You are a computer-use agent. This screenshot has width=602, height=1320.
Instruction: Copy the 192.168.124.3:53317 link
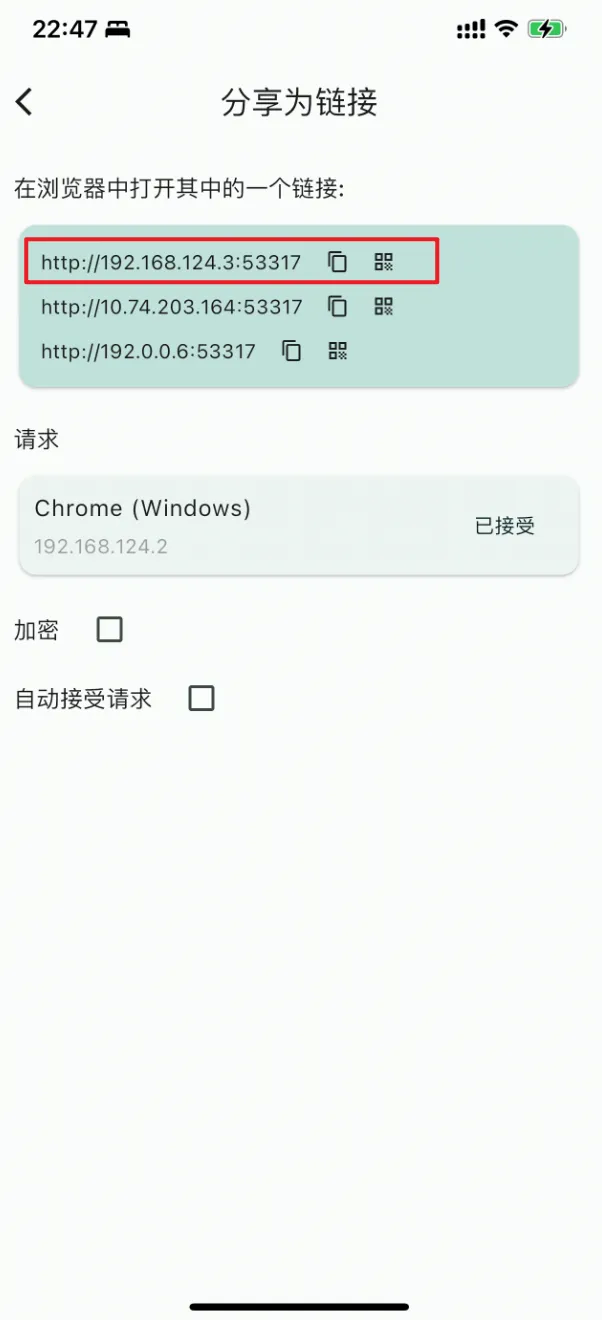click(338, 262)
